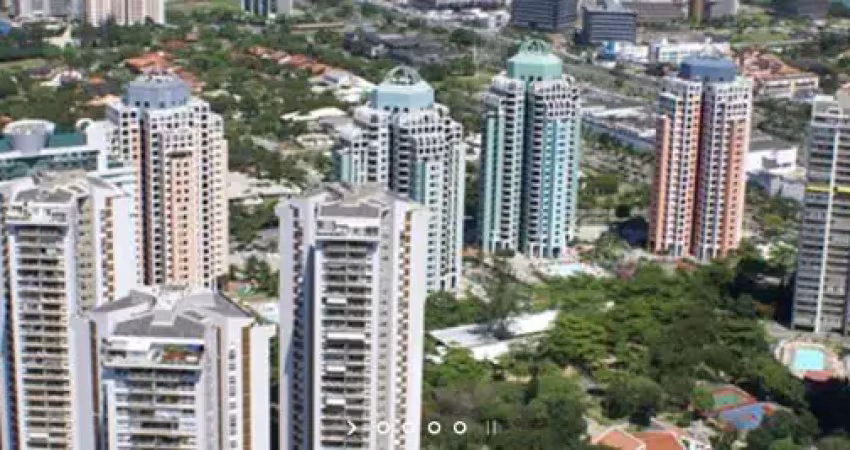Jump to the first slide dot
Screen dimensions: 850x450
[383, 428]
